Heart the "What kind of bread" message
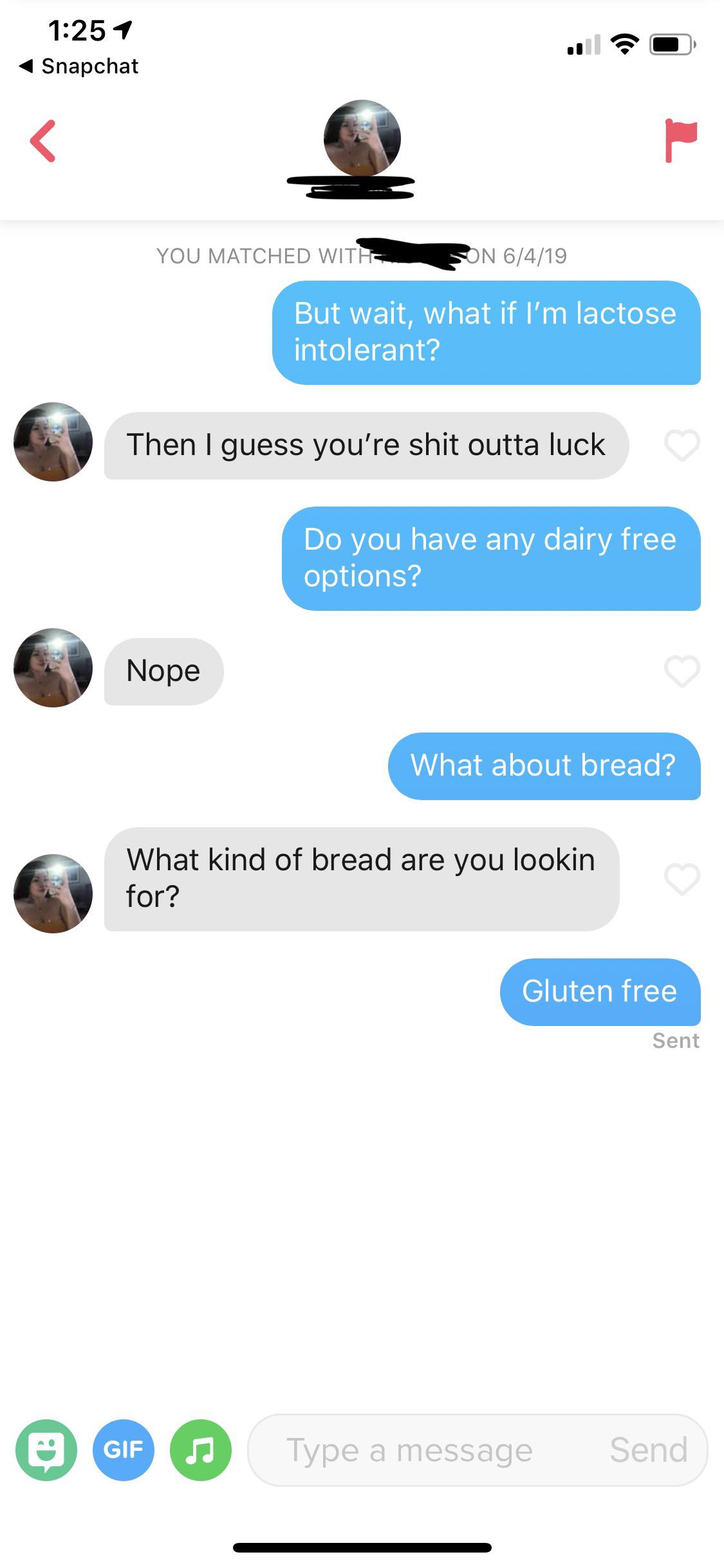724x1568 pixels. 682,879
